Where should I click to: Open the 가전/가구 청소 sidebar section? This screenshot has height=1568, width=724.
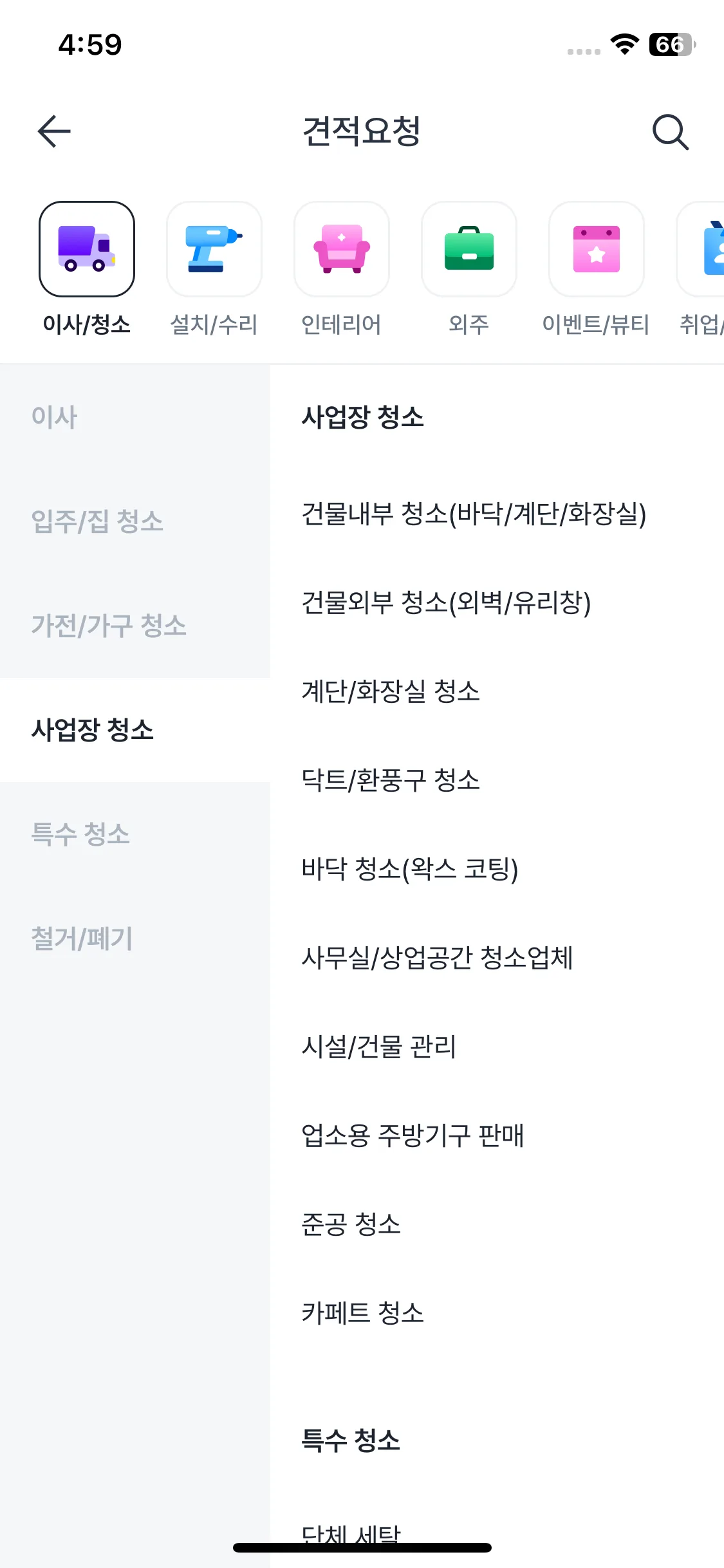pyautogui.click(x=135, y=626)
